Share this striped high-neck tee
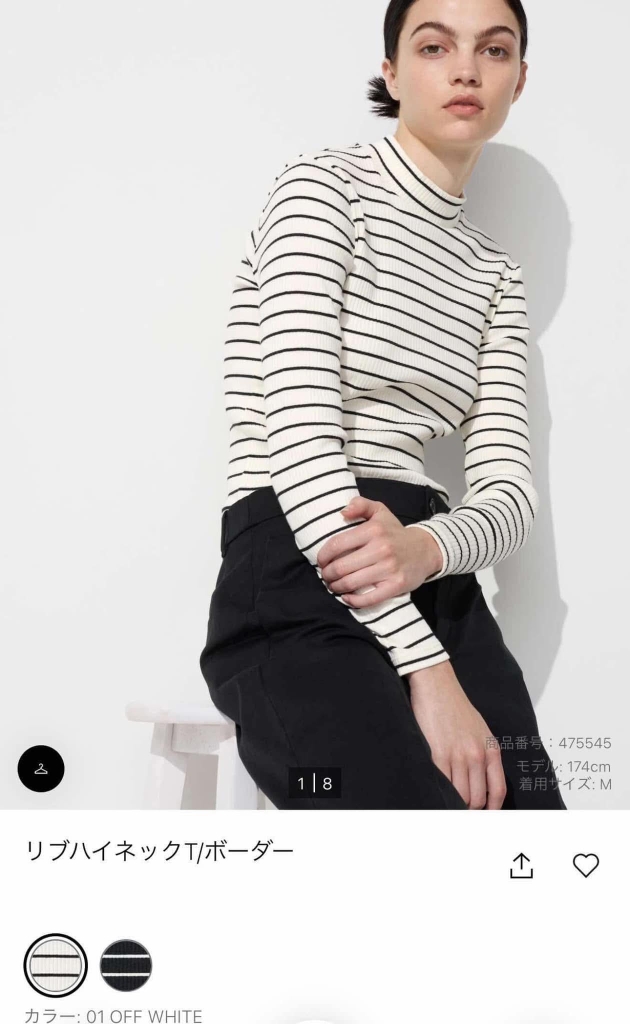630x1024 pixels. [x=521, y=866]
